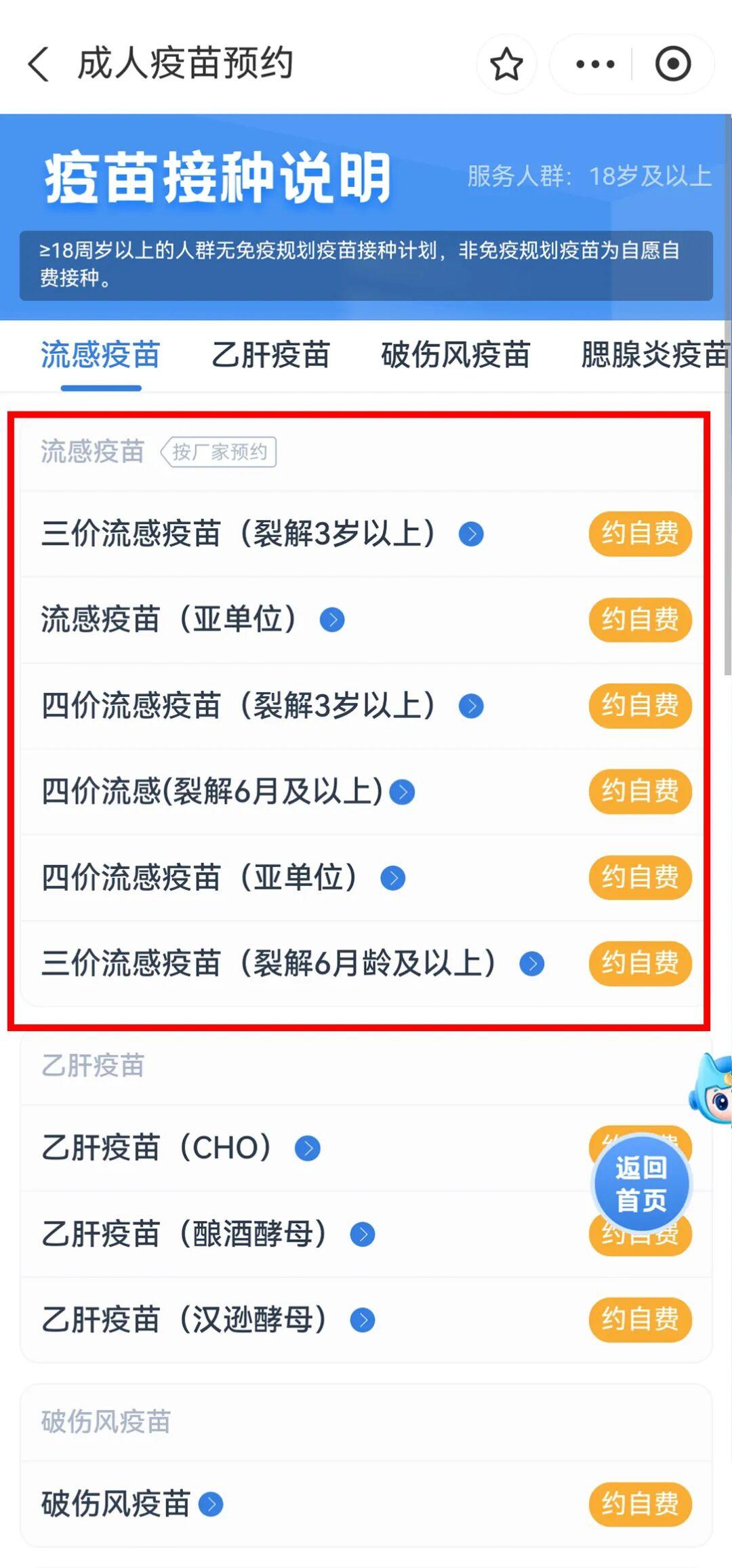Book 约自费 for 流感疫苗（亚单位）

(x=640, y=620)
